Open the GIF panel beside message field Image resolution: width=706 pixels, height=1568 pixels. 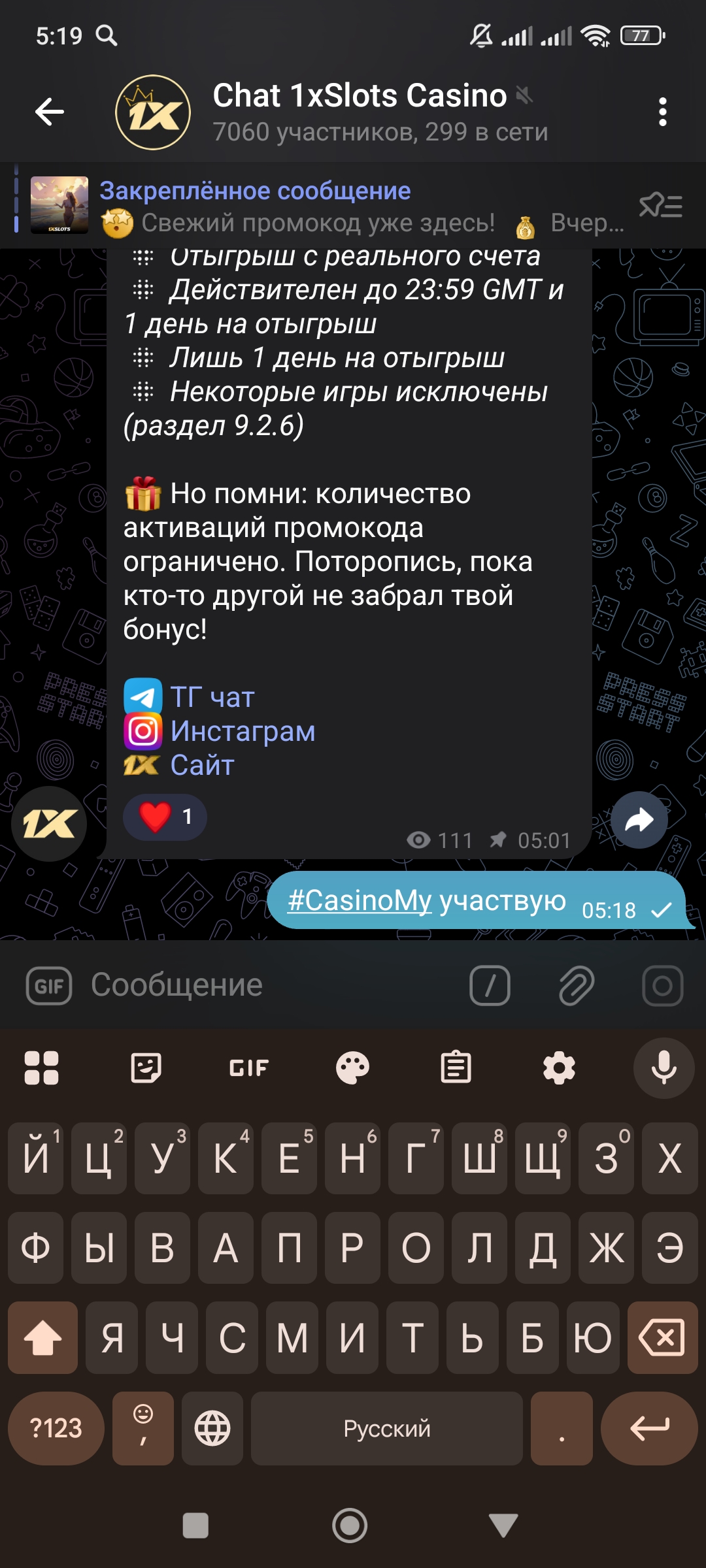point(49,985)
